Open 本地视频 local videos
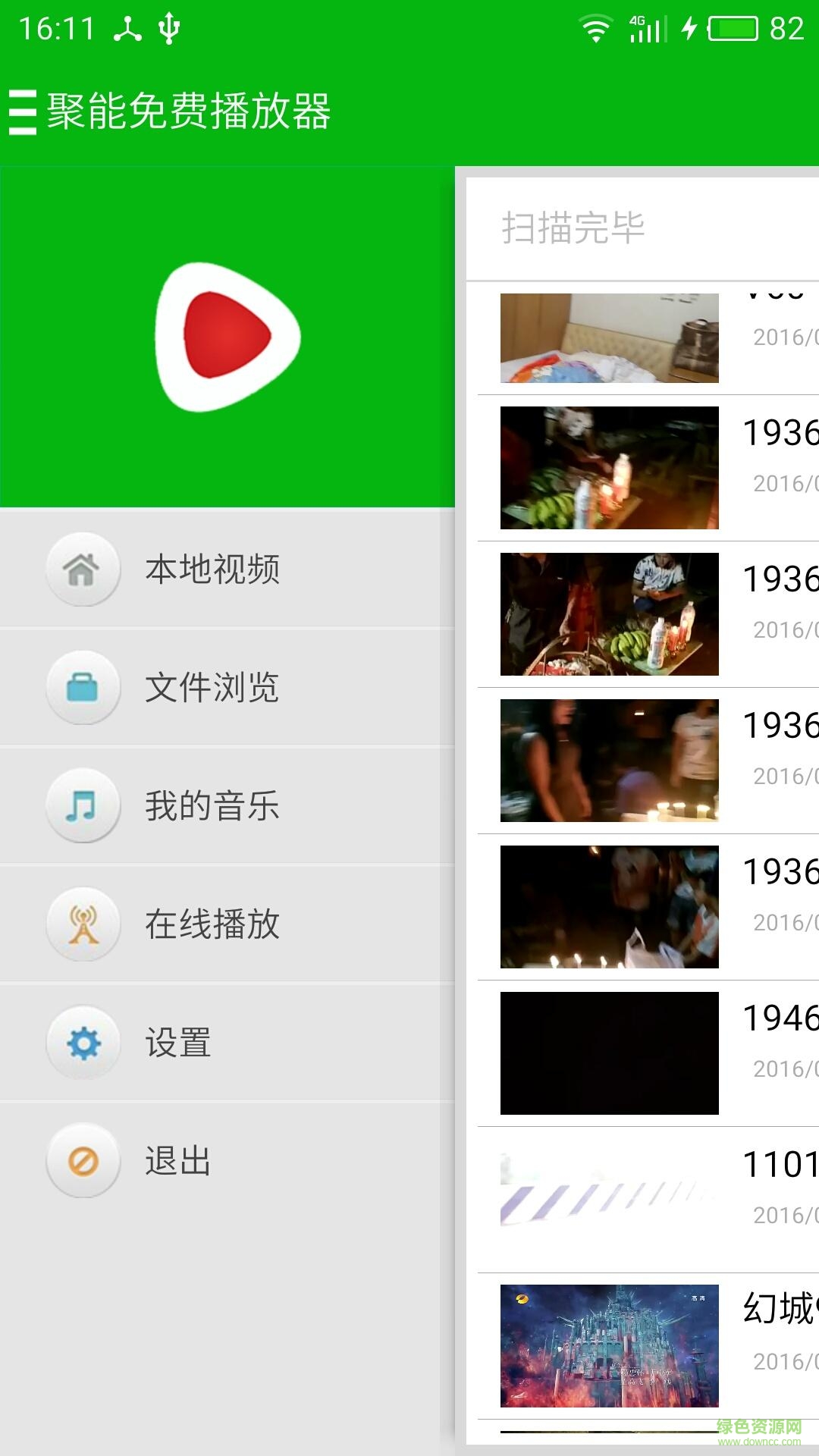Screen dimensions: 819x1456 tap(212, 570)
